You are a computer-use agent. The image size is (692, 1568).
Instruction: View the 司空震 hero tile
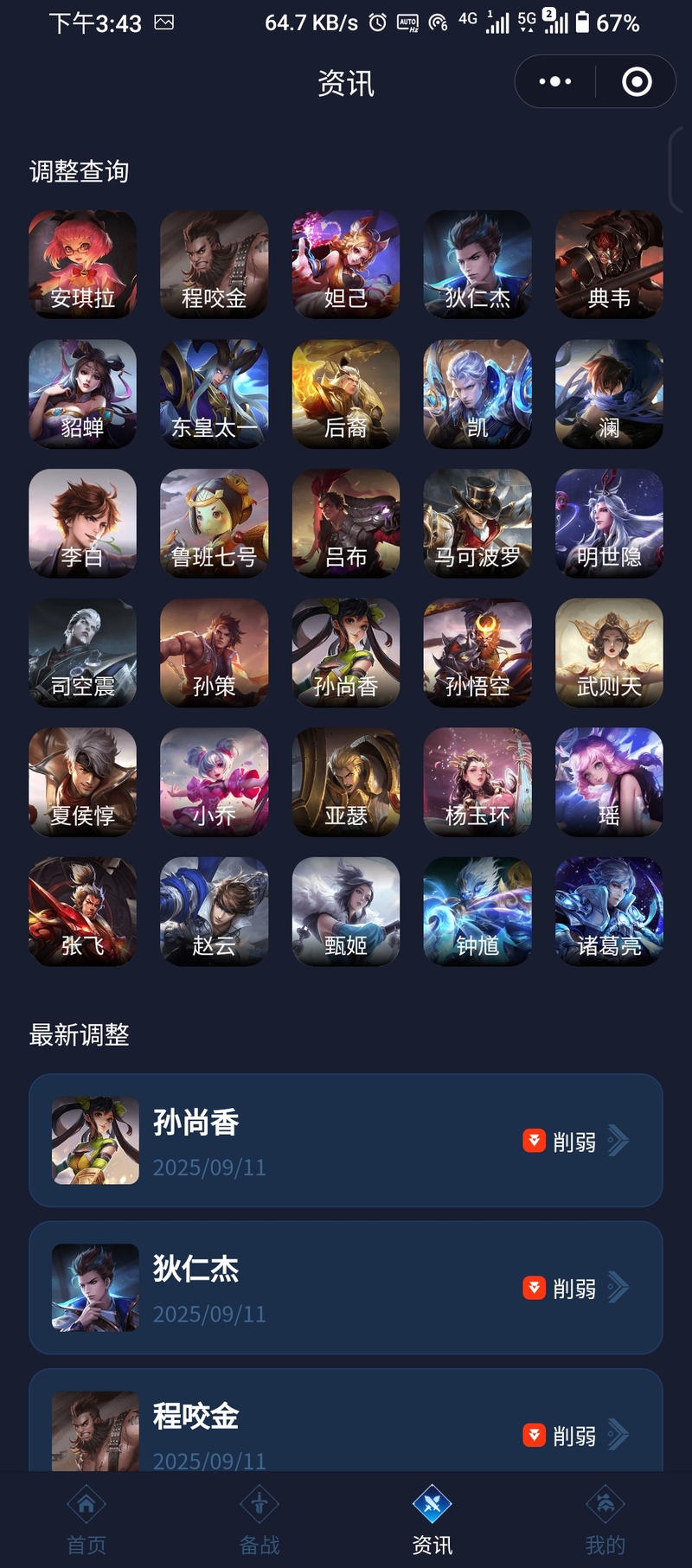pyautogui.click(x=83, y=653)
